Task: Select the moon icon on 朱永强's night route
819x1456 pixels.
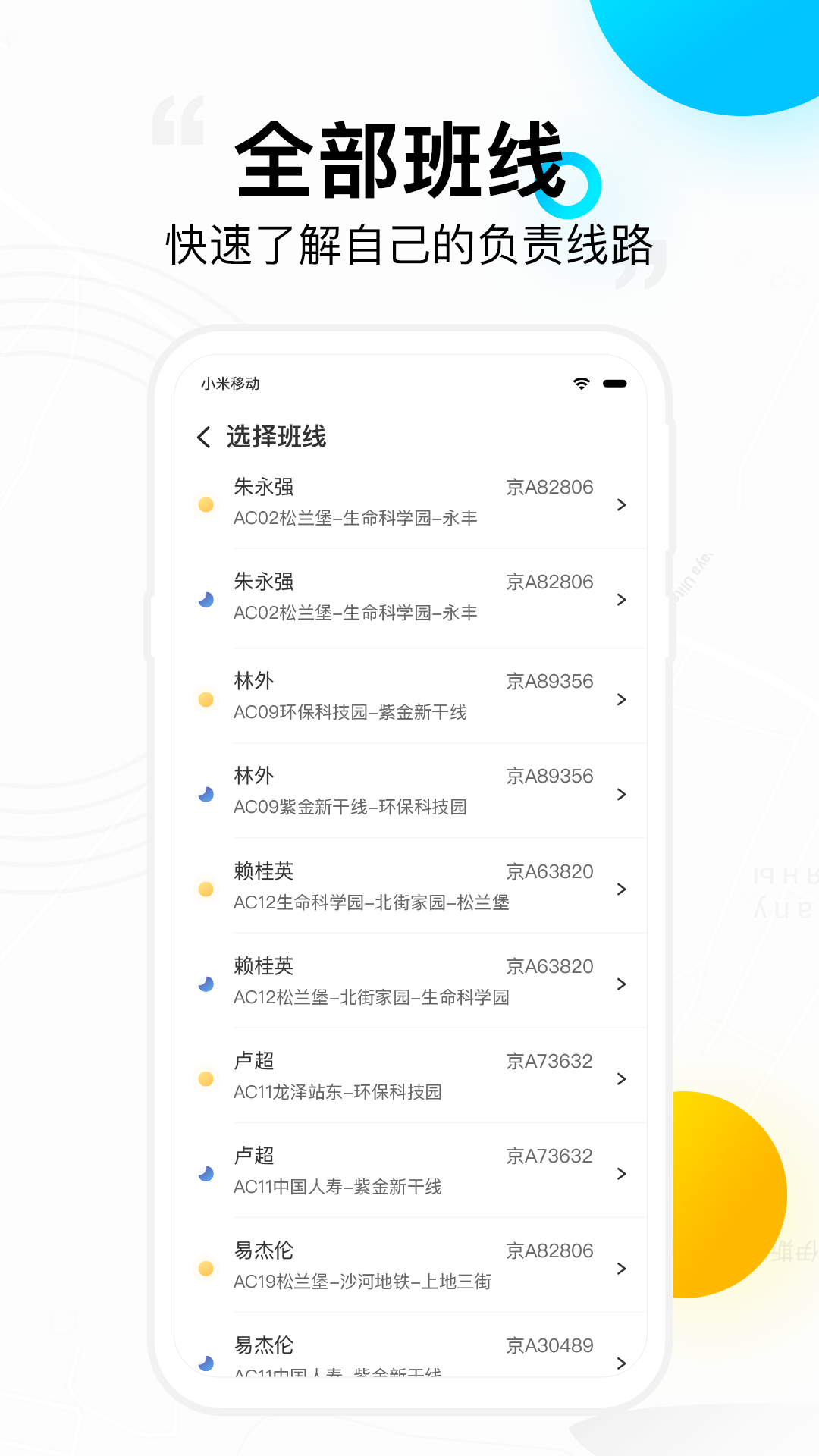Action: click(206, 598)
